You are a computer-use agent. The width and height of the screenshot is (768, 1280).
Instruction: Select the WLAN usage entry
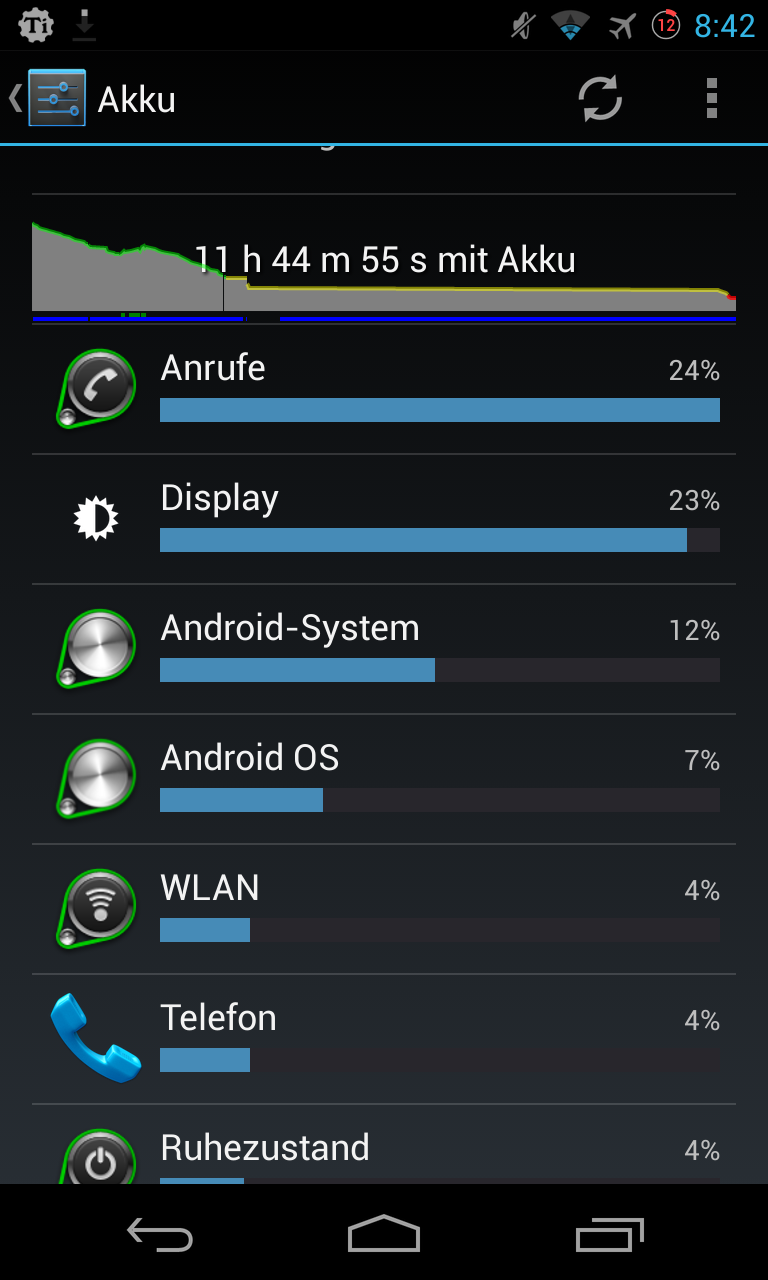(384, 909)
